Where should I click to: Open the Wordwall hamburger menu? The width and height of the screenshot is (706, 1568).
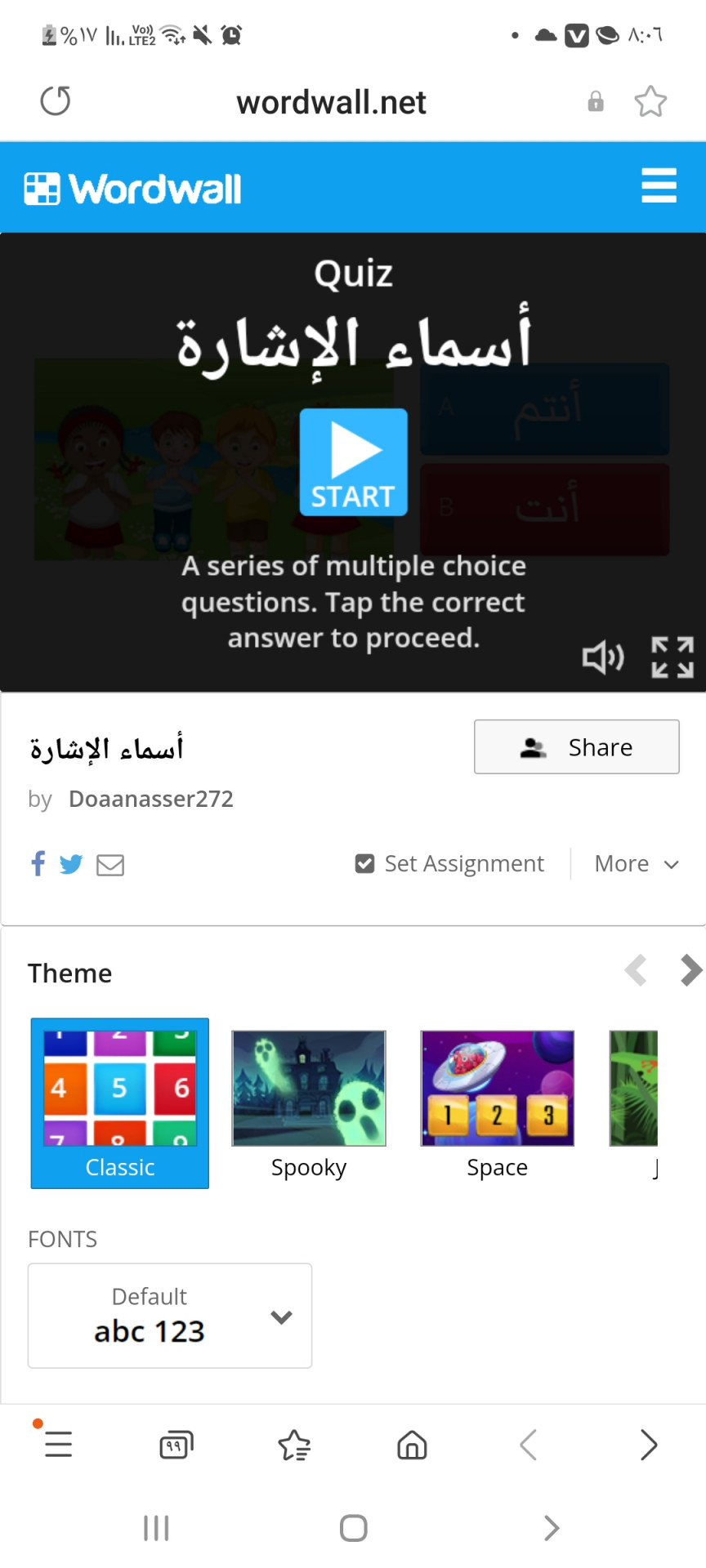(x=659, y=186)
